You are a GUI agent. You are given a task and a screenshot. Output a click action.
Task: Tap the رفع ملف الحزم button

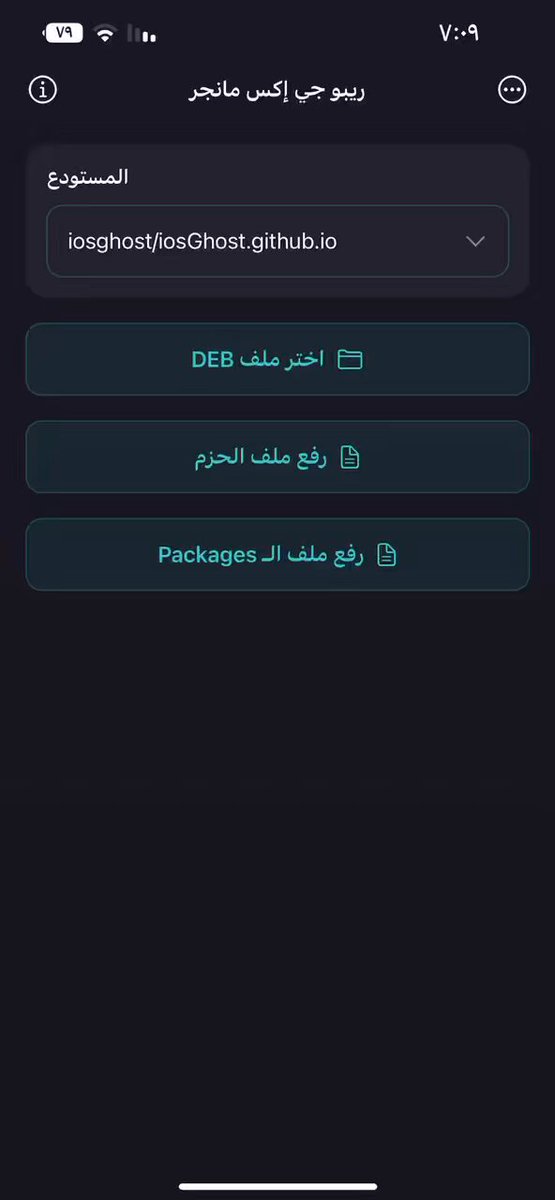click(277, 457)
